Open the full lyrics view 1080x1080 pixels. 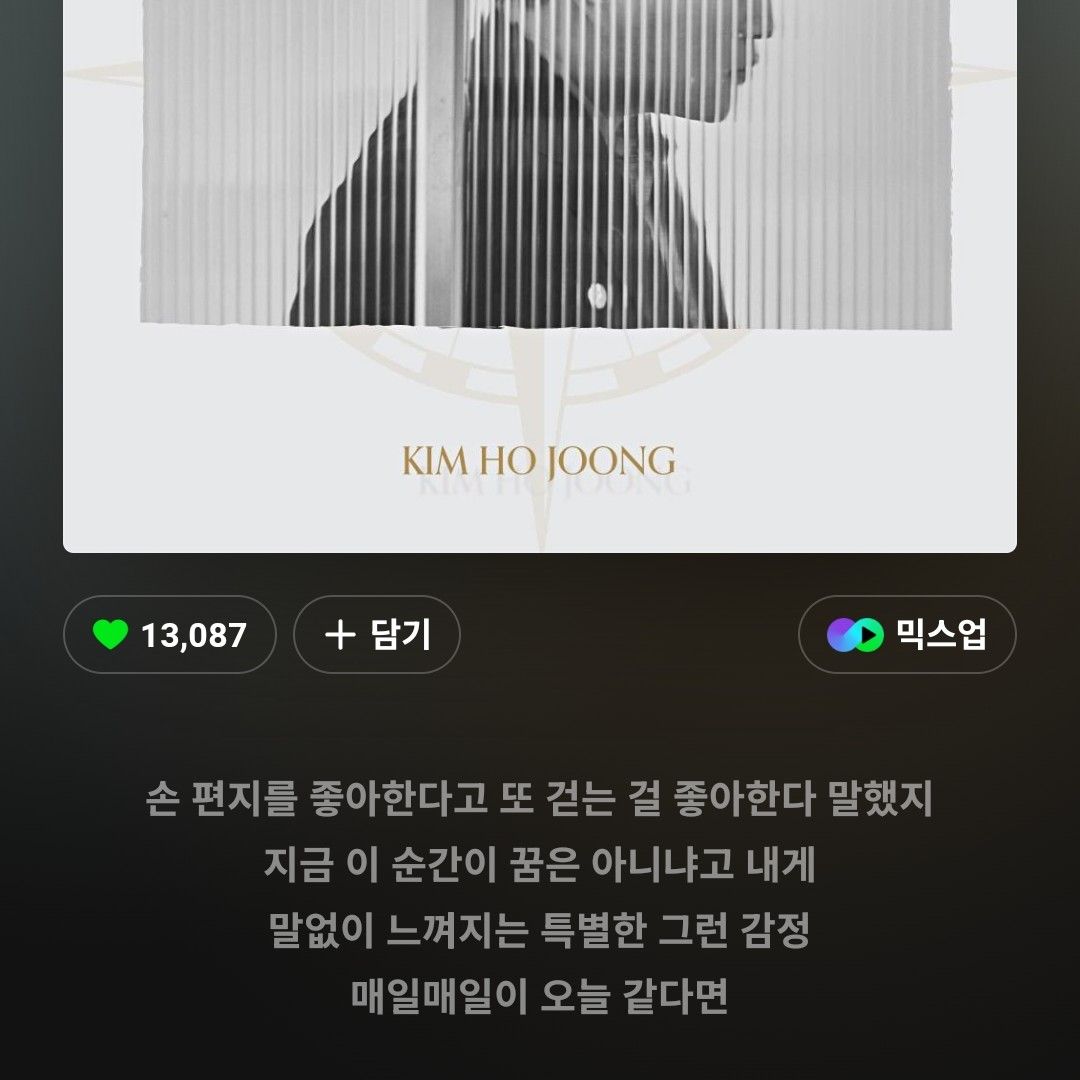540,898
